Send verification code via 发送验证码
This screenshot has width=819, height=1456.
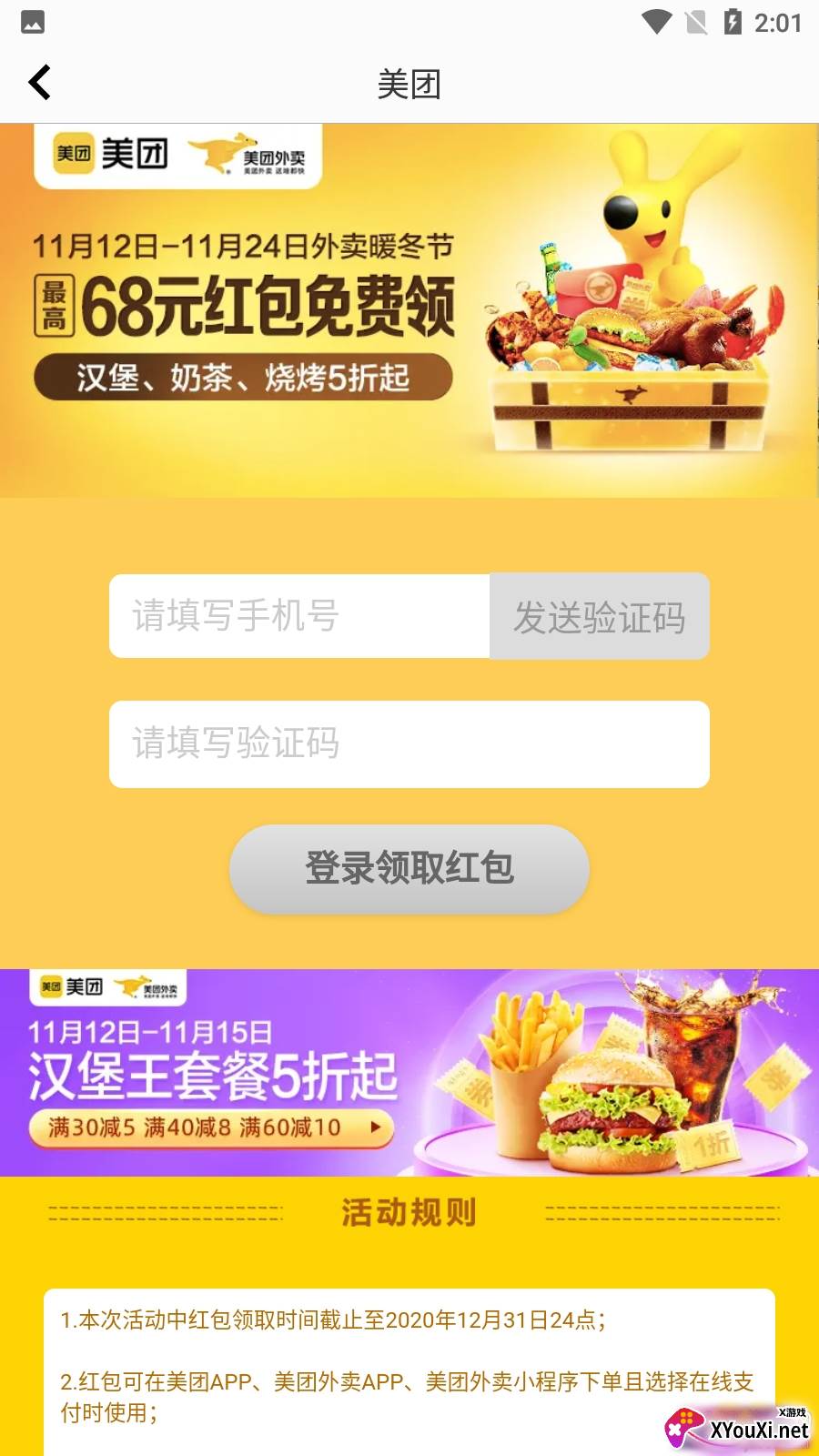[x=599, y=616]
